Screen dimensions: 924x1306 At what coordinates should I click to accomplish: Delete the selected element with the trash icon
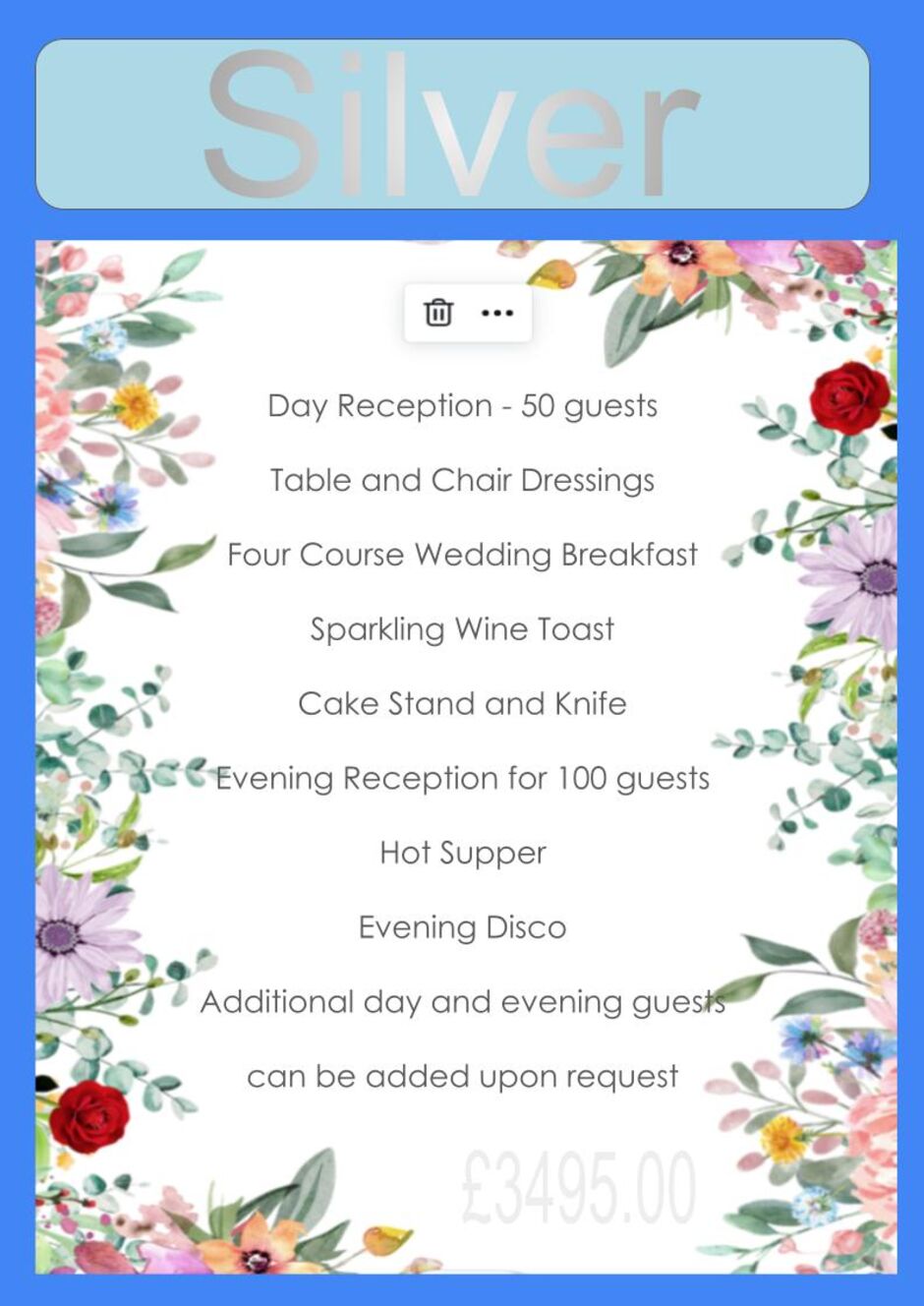[x=438, y=313]
